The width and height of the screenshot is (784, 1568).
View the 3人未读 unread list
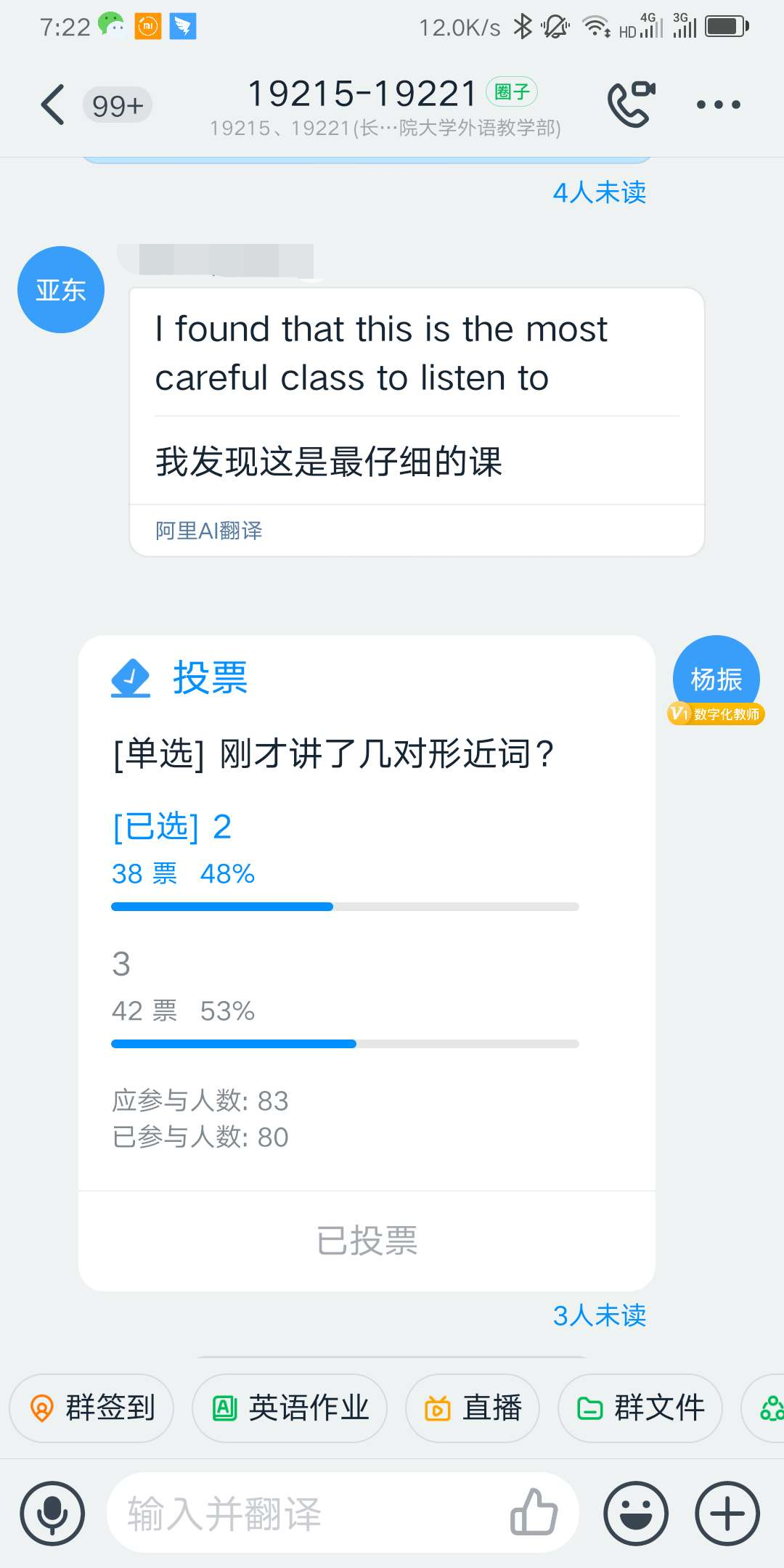pyautogui.click(x=599, y=1315)
